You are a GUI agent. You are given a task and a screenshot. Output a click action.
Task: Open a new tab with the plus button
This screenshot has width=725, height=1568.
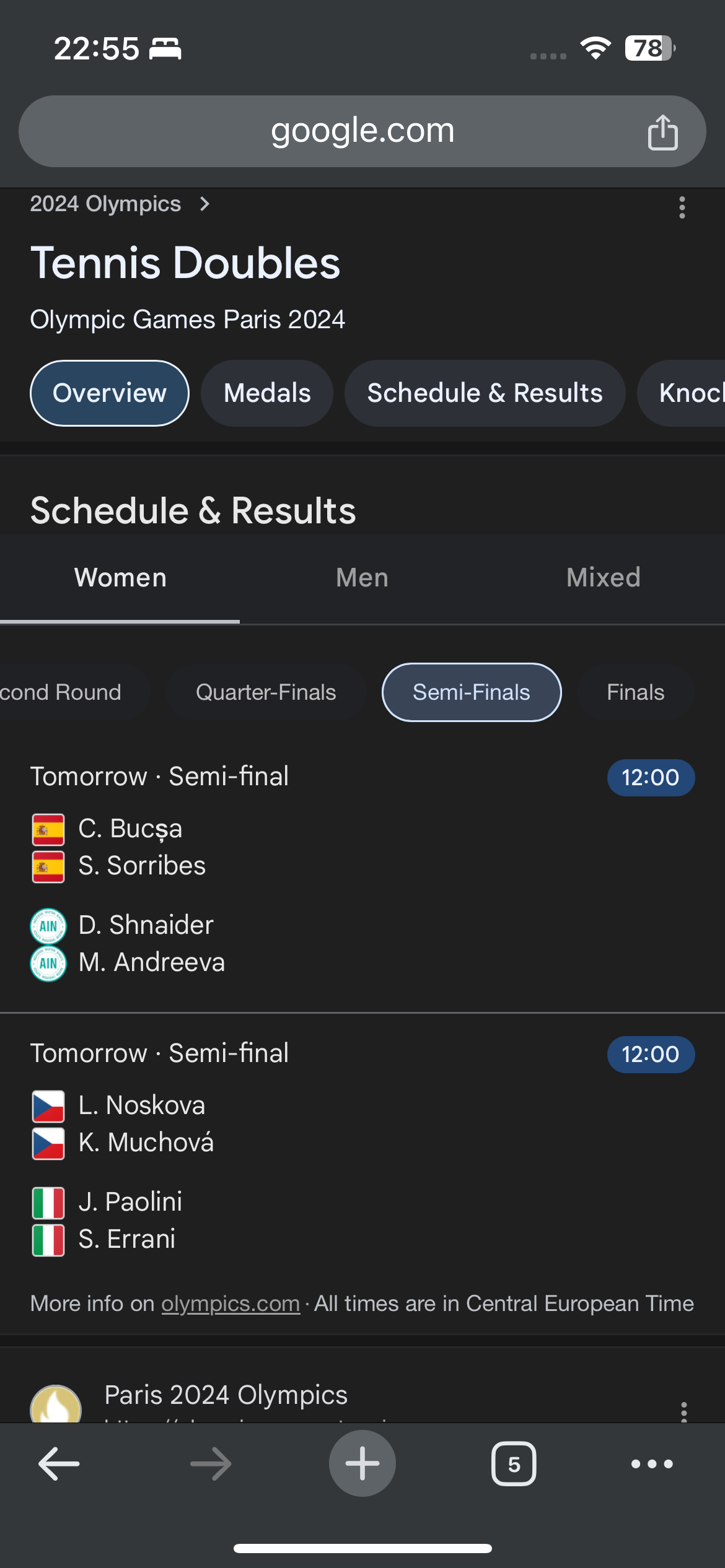(362, 1463)
